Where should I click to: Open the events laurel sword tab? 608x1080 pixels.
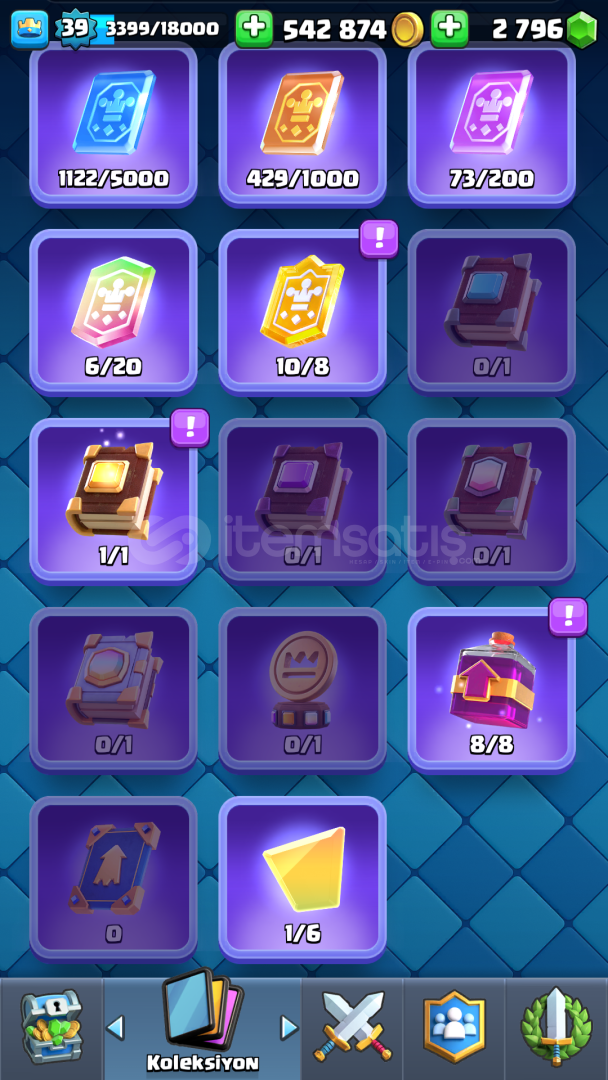556,1028
